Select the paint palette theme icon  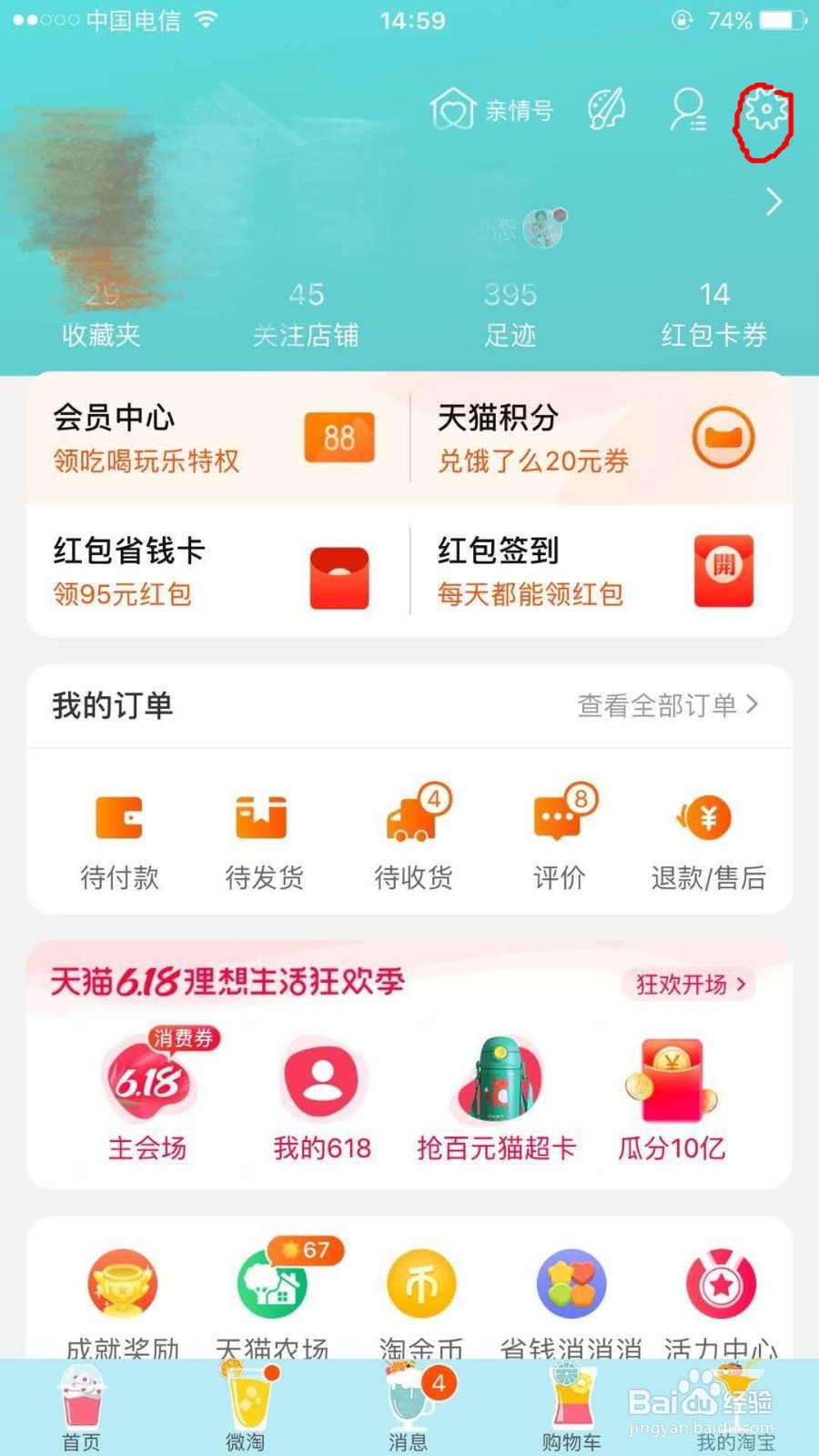[605, 109]
